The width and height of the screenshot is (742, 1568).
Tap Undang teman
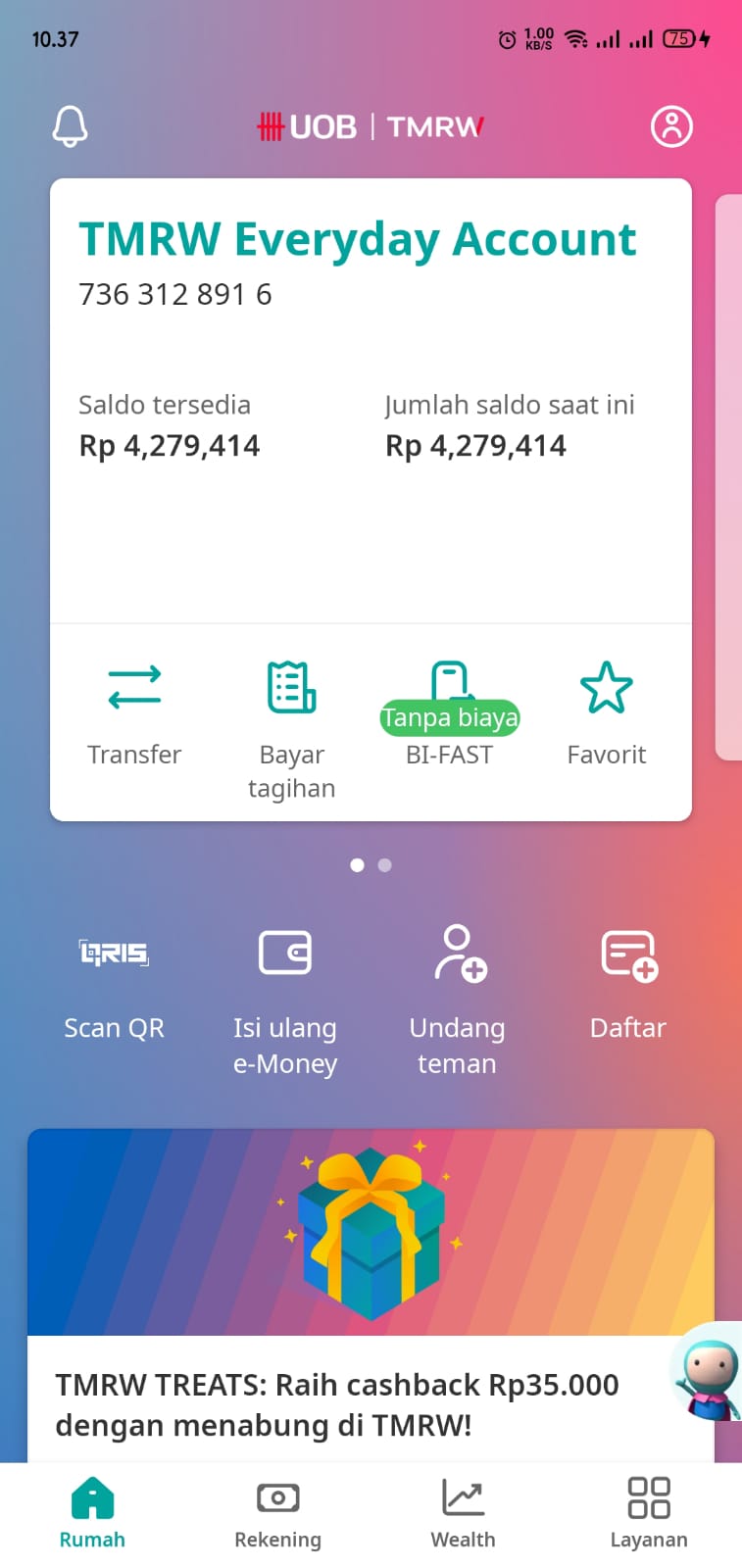pos(457,1001)
